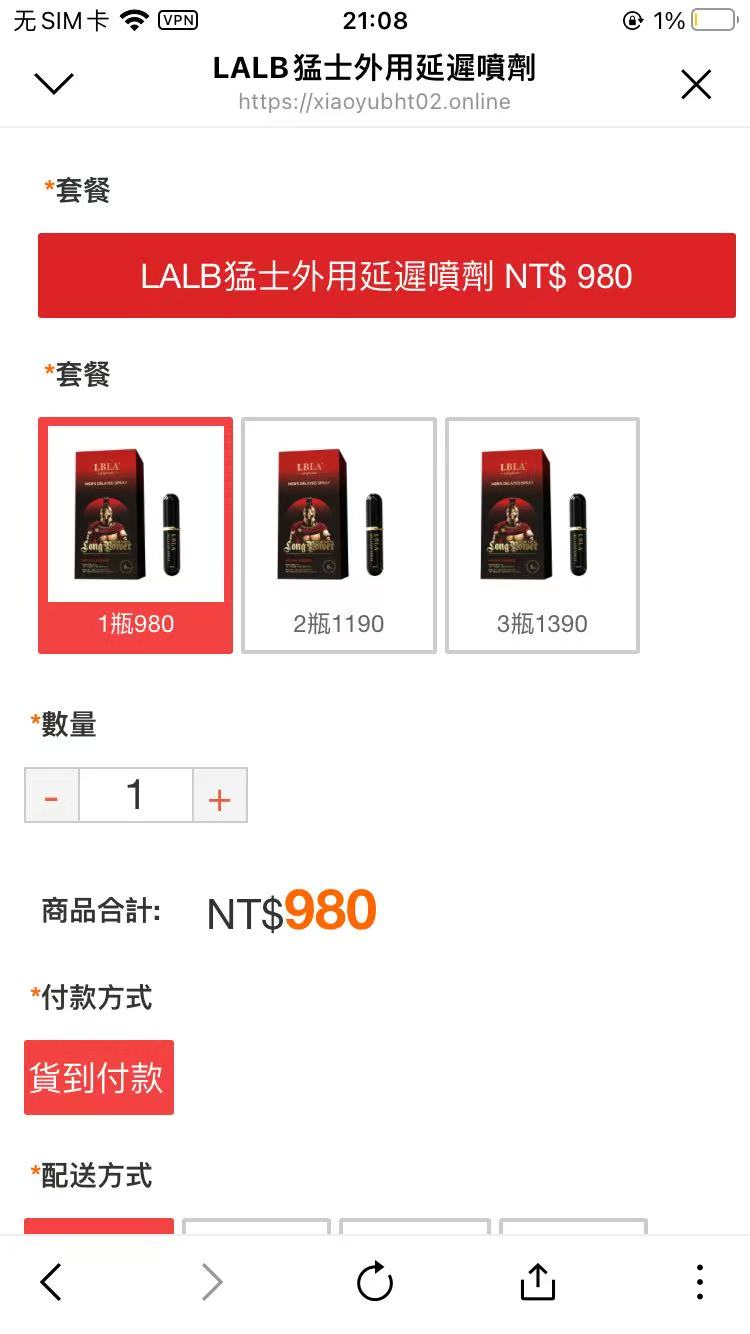Share this page
750x1334 pixels.
click(x=537, y=1282)
